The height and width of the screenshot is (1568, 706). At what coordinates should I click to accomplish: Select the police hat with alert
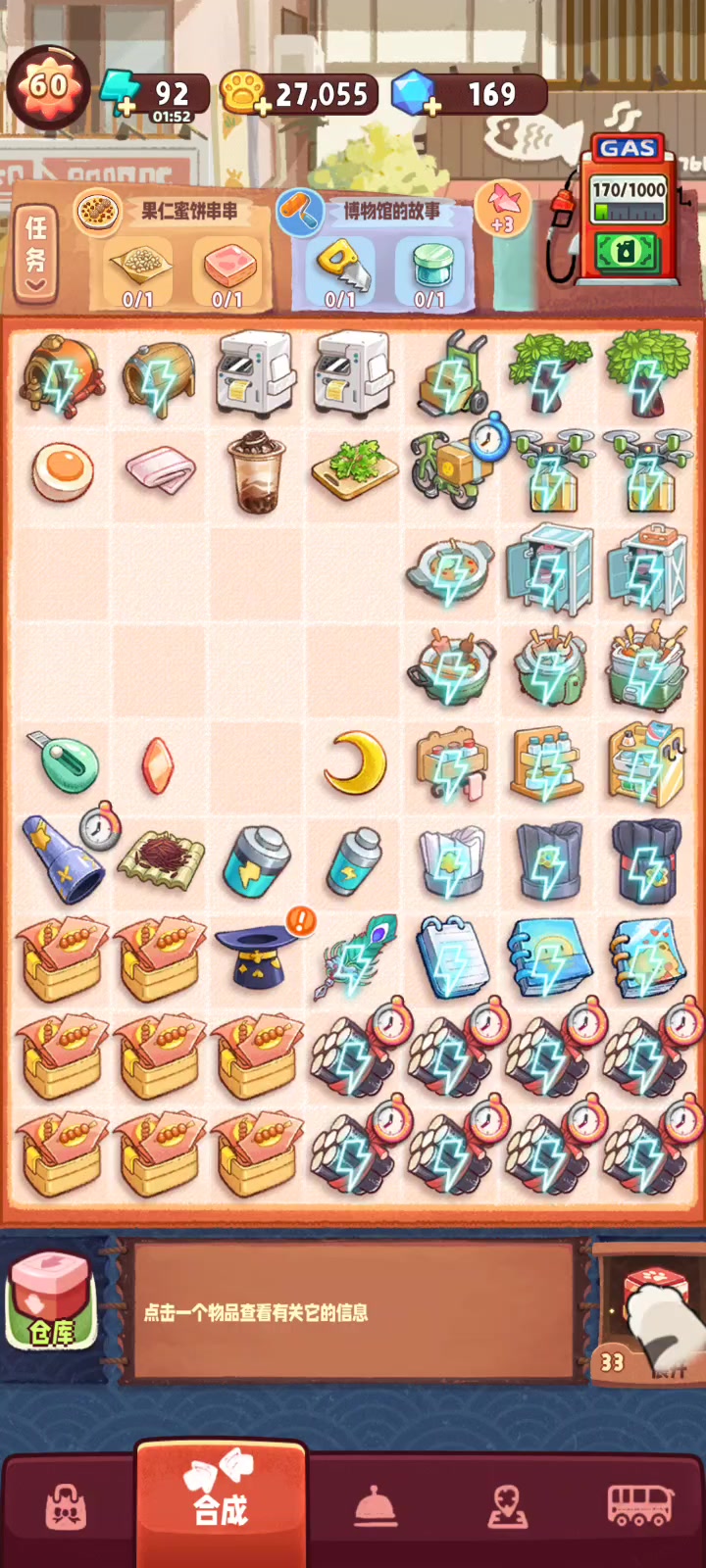pyautogui.click(x=256, y=954)
